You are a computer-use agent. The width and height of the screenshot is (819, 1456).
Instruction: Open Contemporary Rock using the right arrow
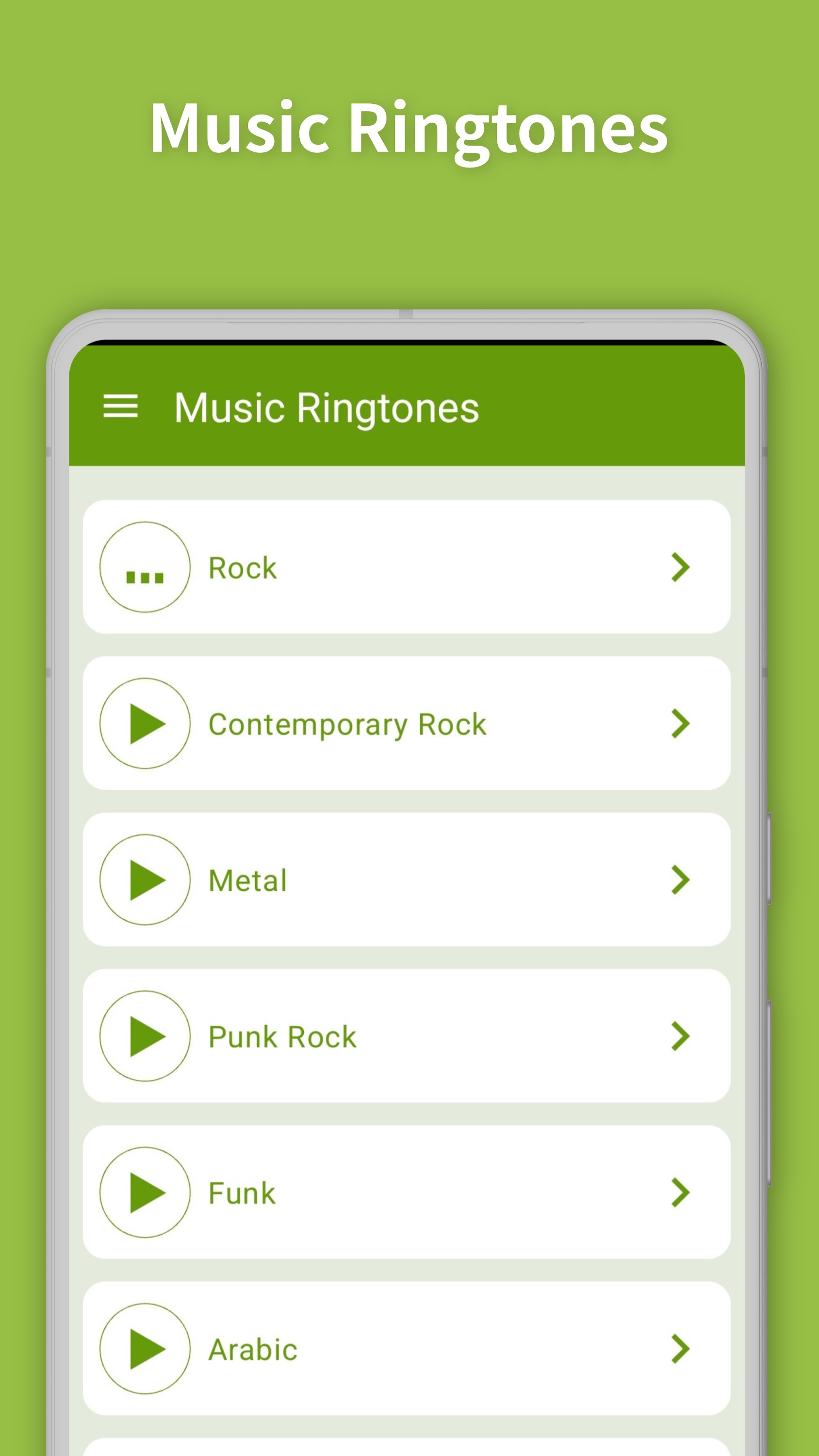coord(680,724)
